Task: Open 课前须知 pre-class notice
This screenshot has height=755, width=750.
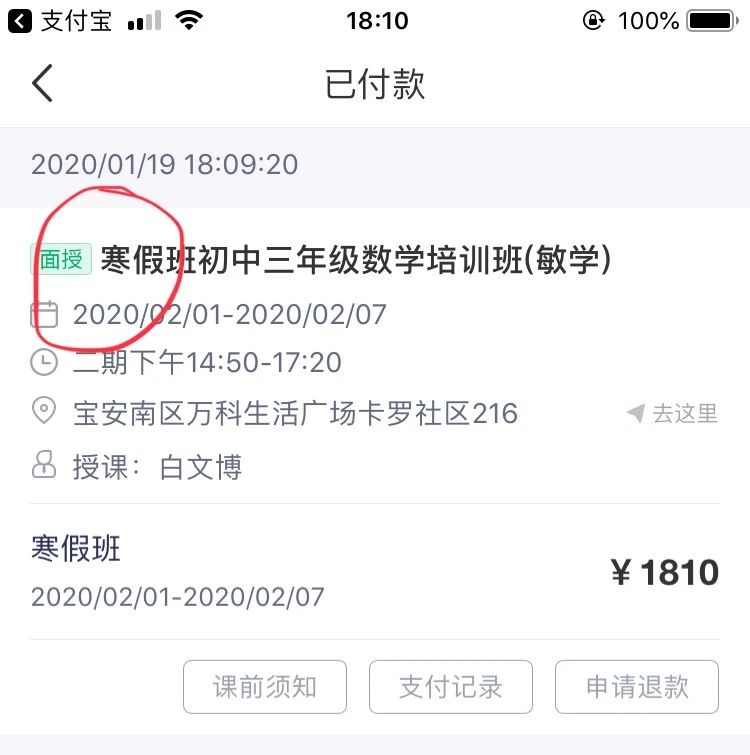Action: click(x=265, y=687)
